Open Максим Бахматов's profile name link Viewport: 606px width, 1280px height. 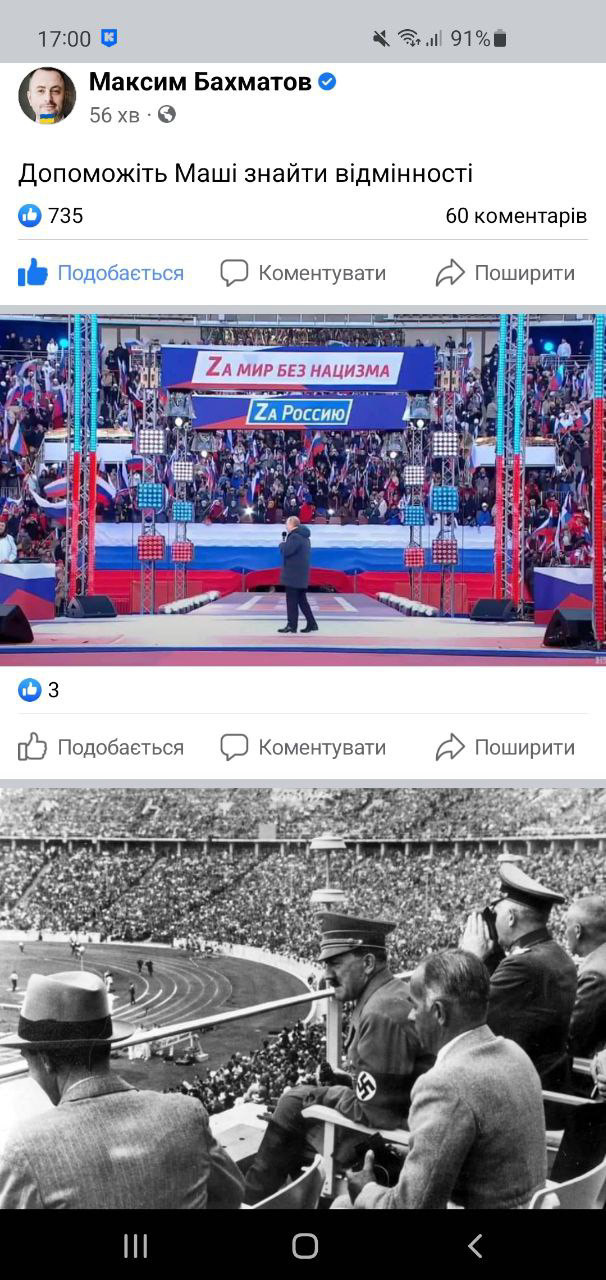pos(200,82)
